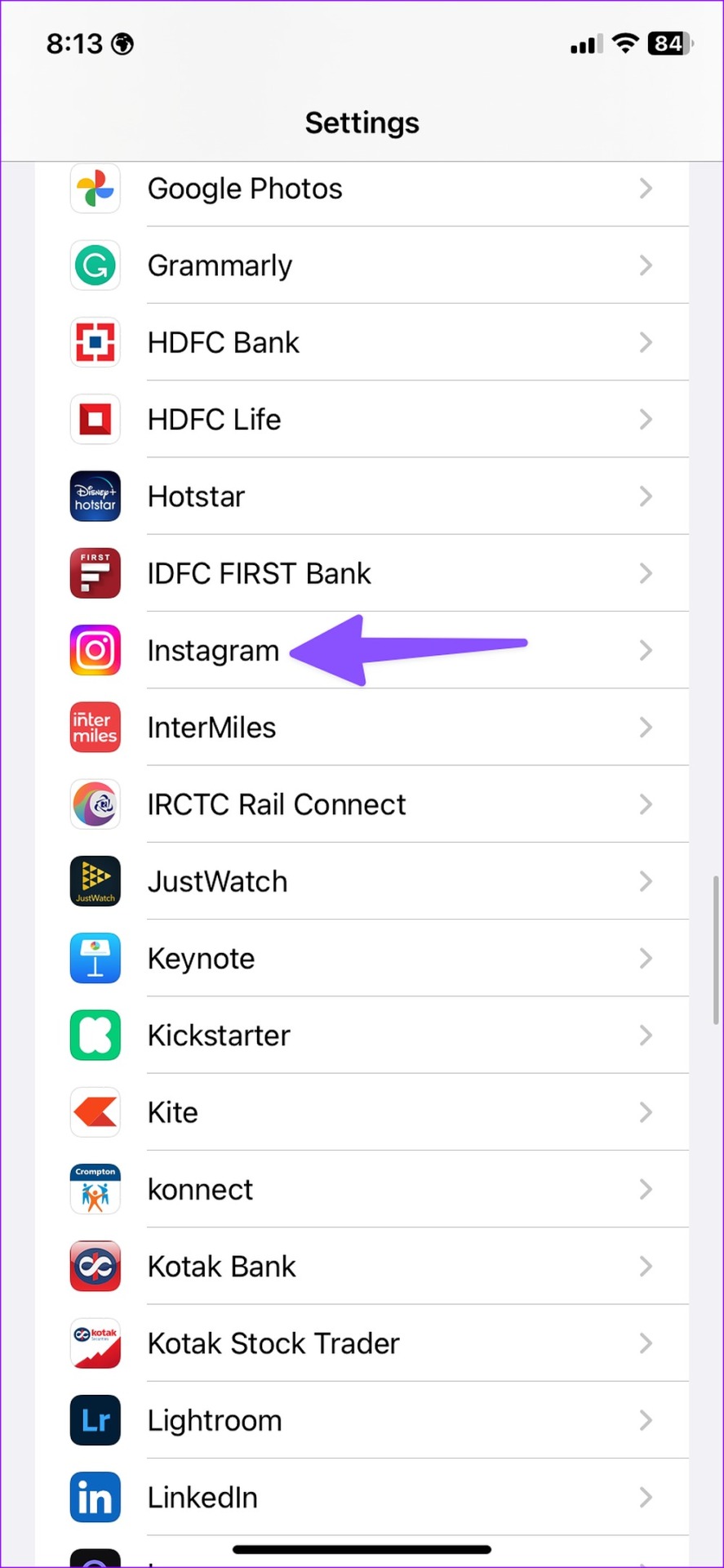Screen dimensions: 724x1568
Task: Select the Kite app row
Action: 362,1111
